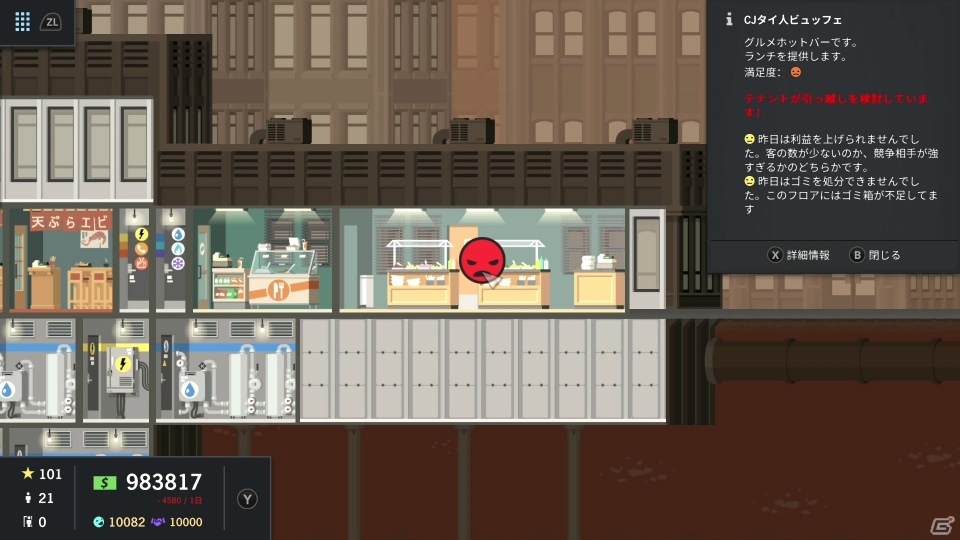960x540 pixels.
Task: Tap the Y button beside the money panel
Action: pos(247,498)
